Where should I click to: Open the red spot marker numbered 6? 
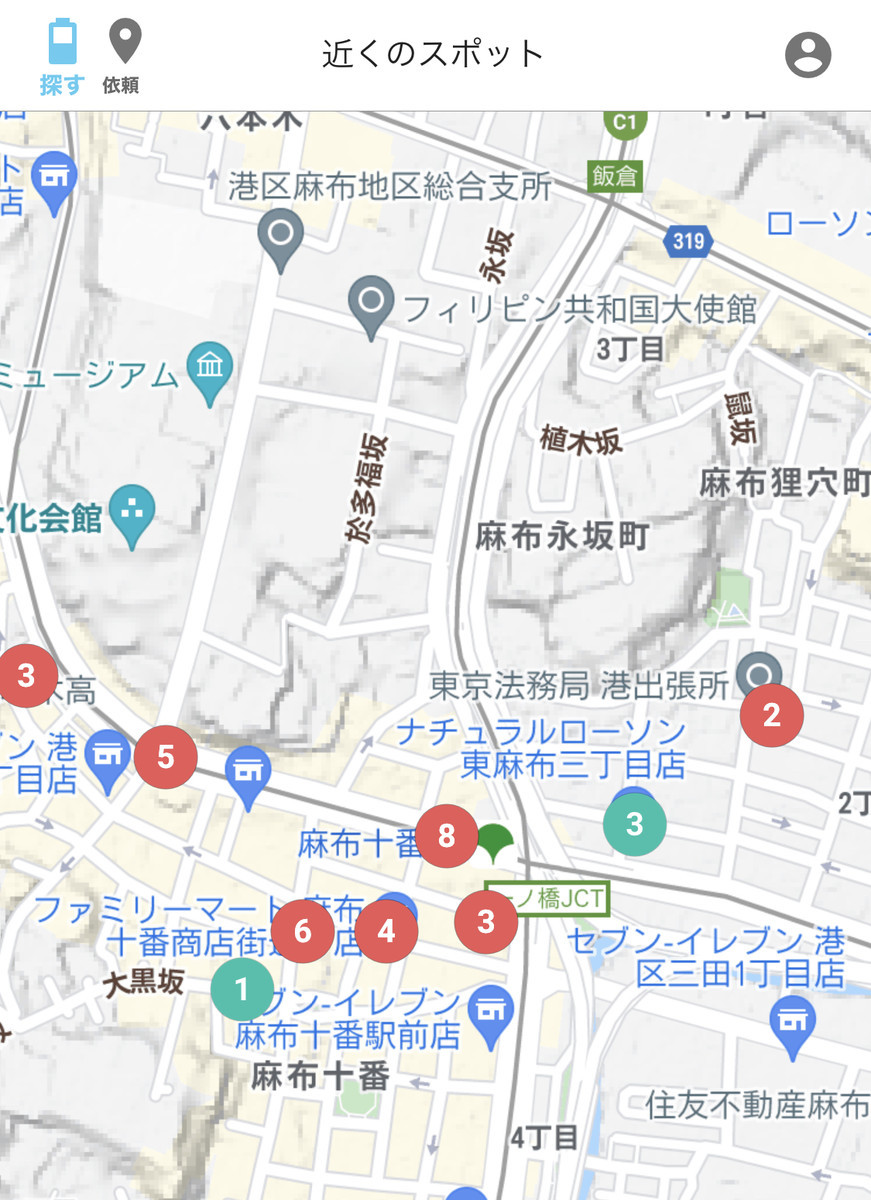(x=302, y=931)
